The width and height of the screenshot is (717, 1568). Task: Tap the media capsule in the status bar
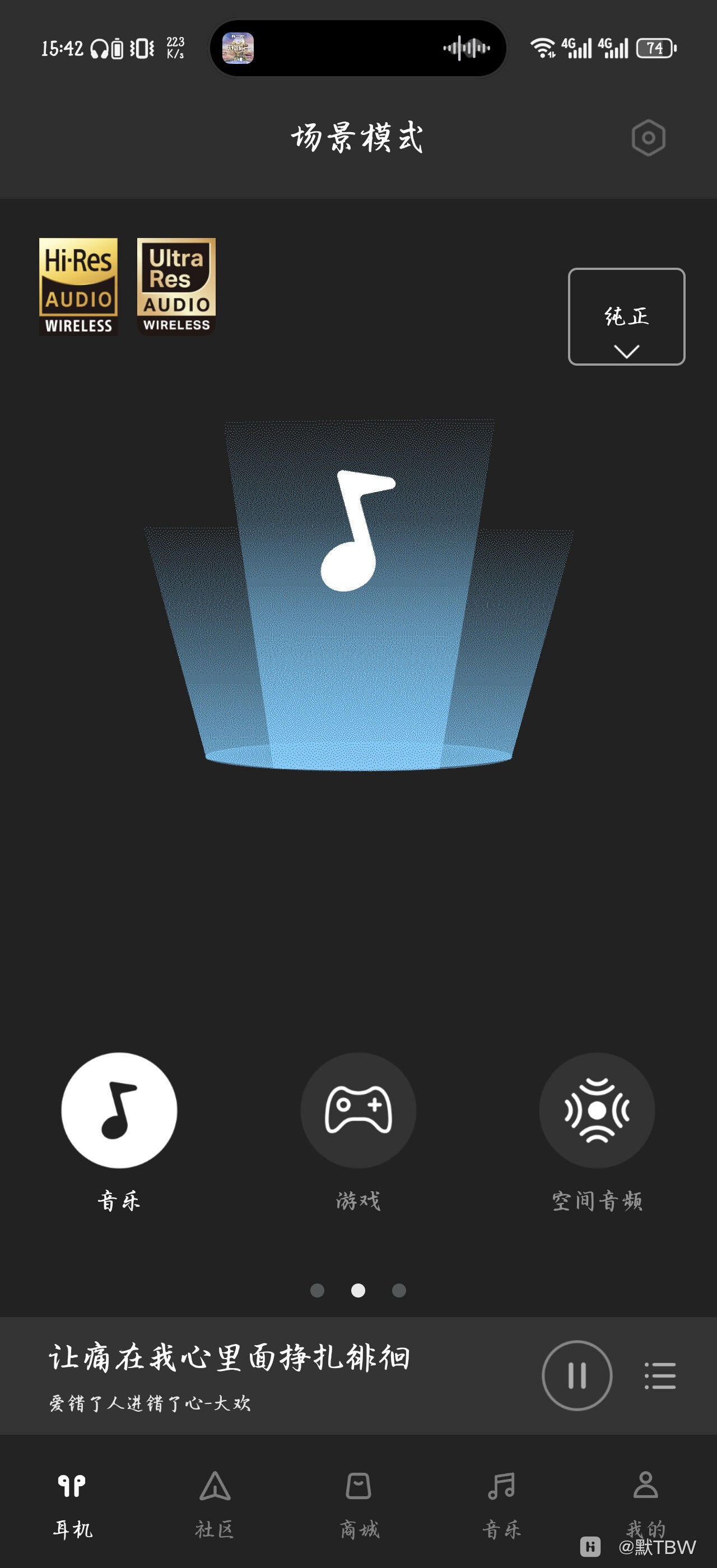click(x=358, y=48)
